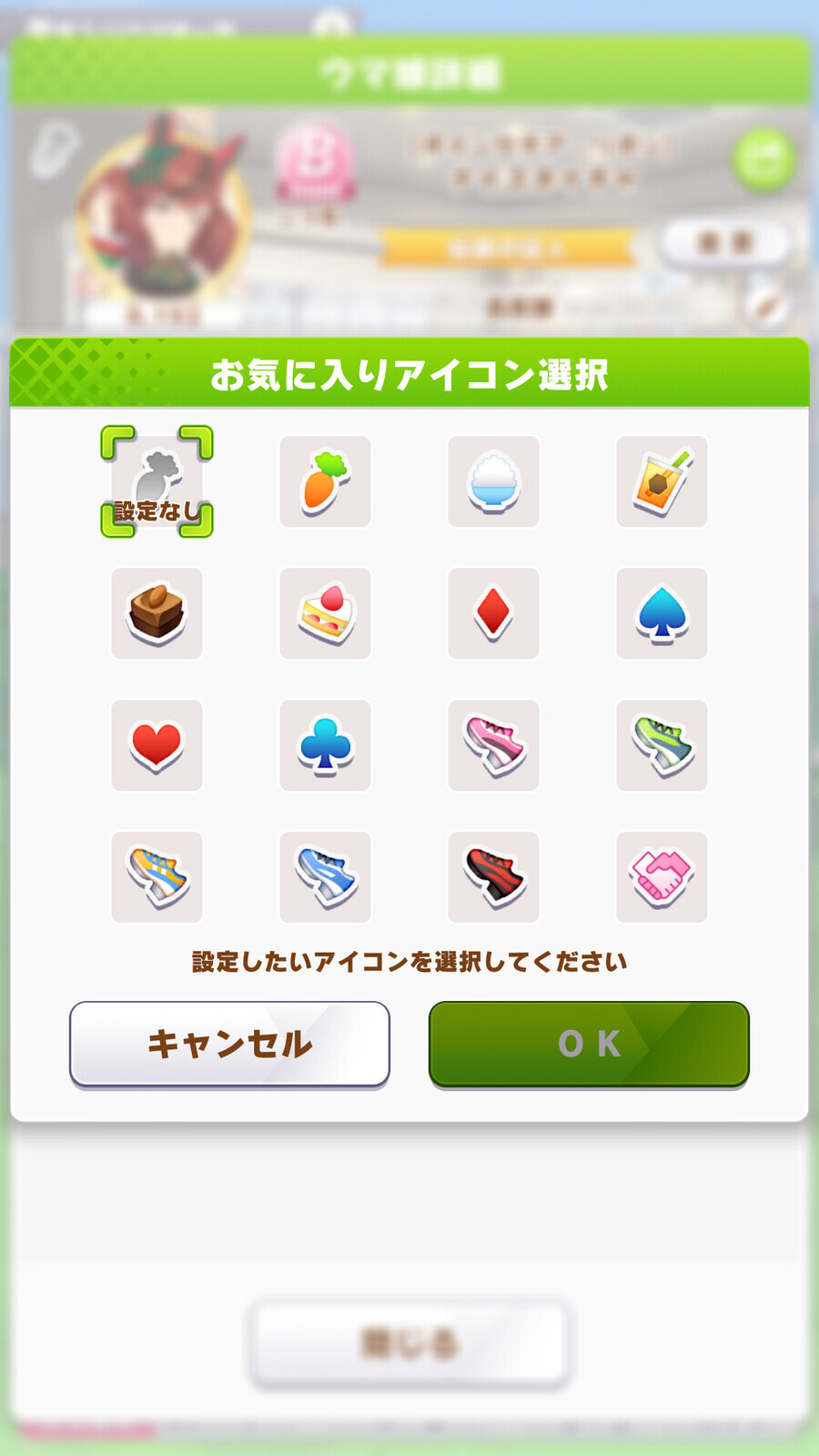Select the red heart icon
The height and width of the screenshot is (1456, 819).
pos(157,745)
